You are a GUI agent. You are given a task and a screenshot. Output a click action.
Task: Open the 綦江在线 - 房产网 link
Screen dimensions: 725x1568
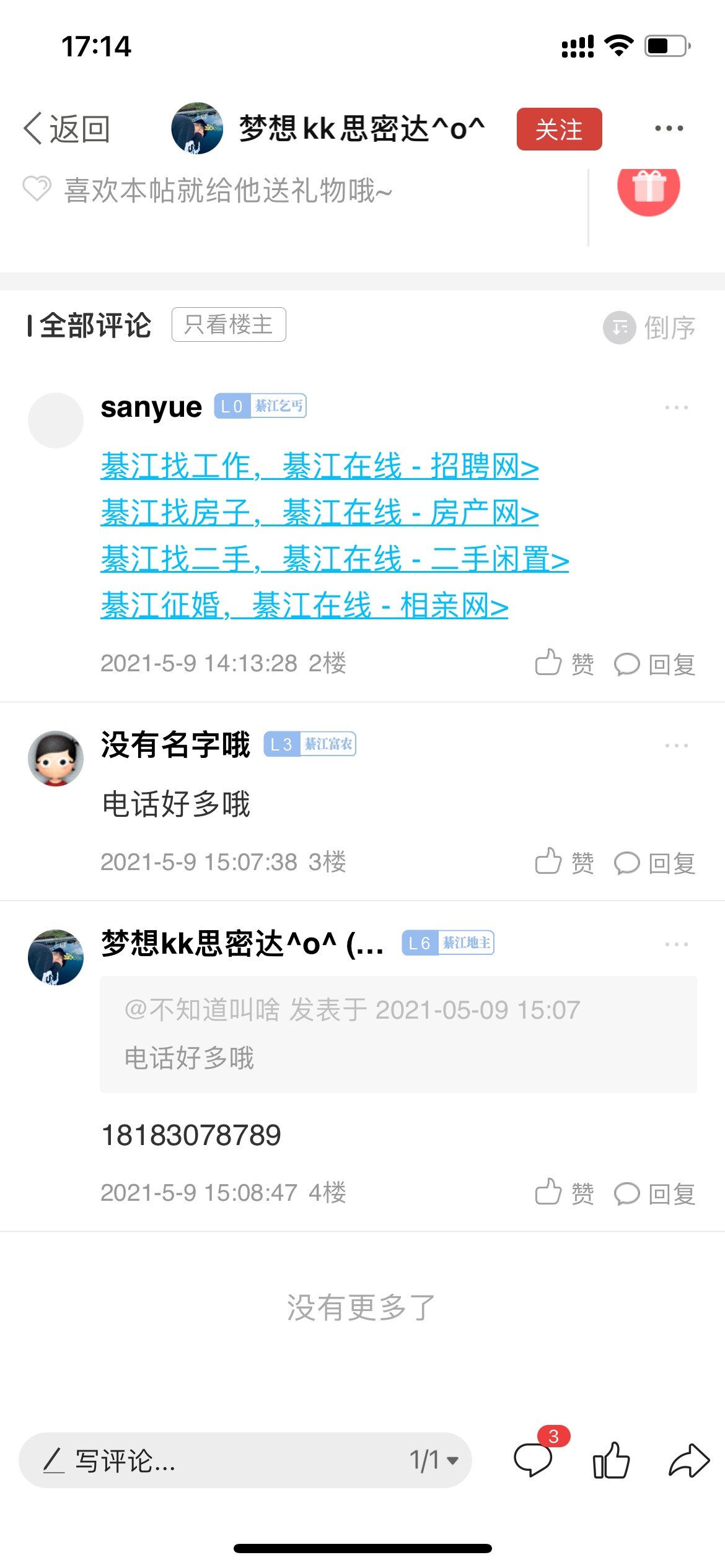click(x=319, y=513)
